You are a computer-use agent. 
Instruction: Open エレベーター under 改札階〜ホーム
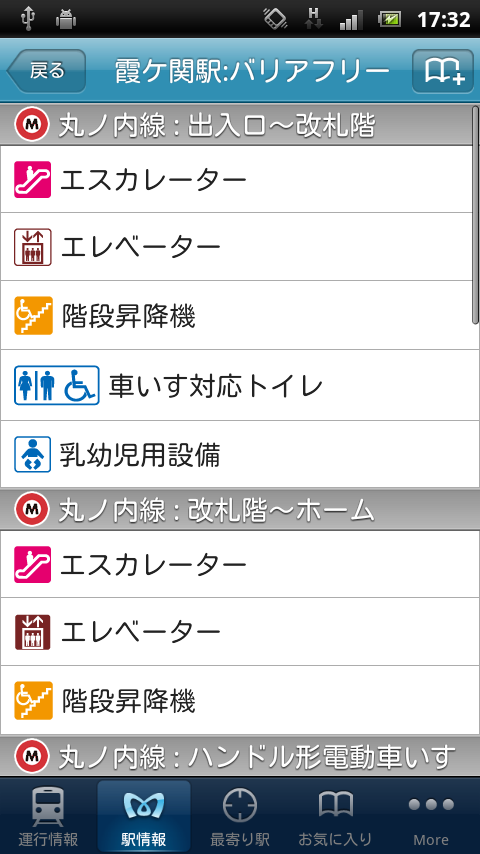[x=240, y=632]
